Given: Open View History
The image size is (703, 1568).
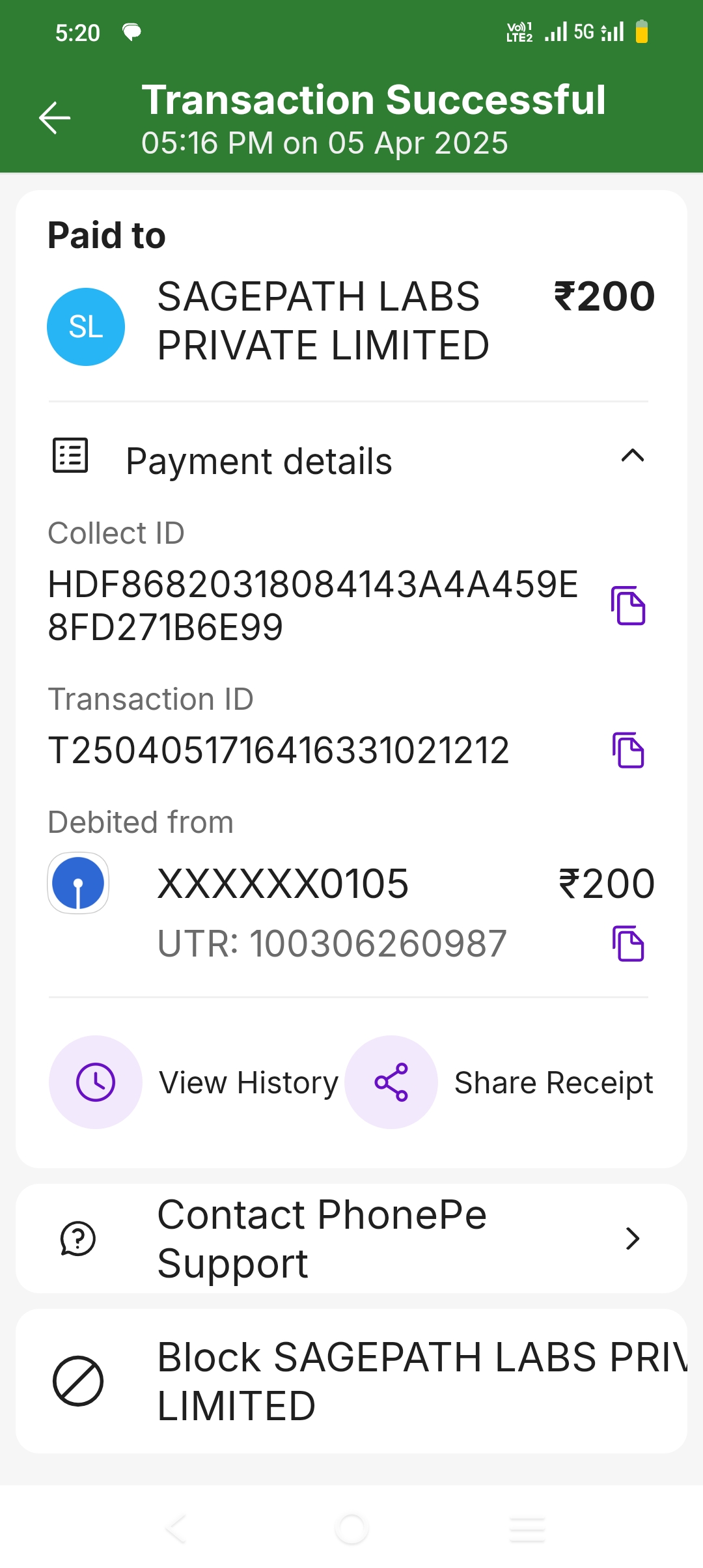Looking at the screenshot, I should (96, 1082).
